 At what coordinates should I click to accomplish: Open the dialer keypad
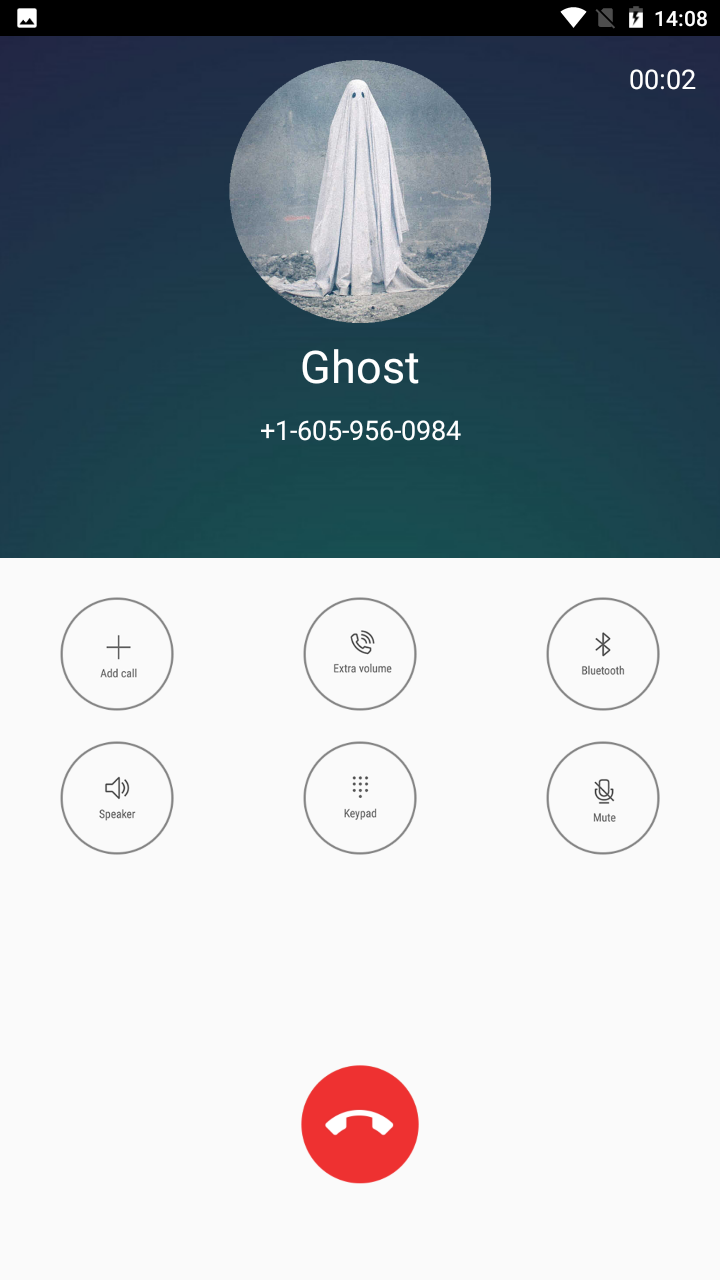(360, 797)
